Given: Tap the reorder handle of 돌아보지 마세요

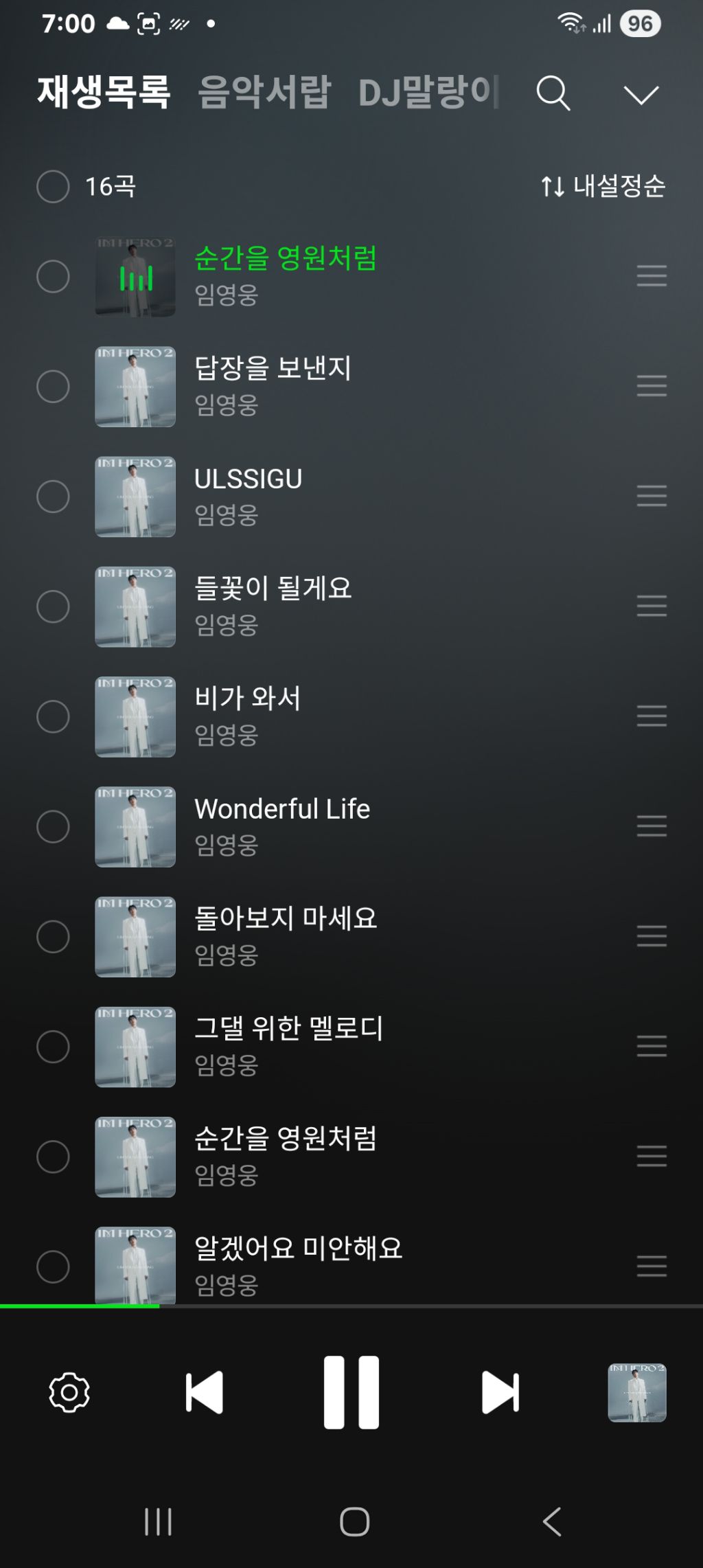Looking at the screenshot, I should [652, 936].
